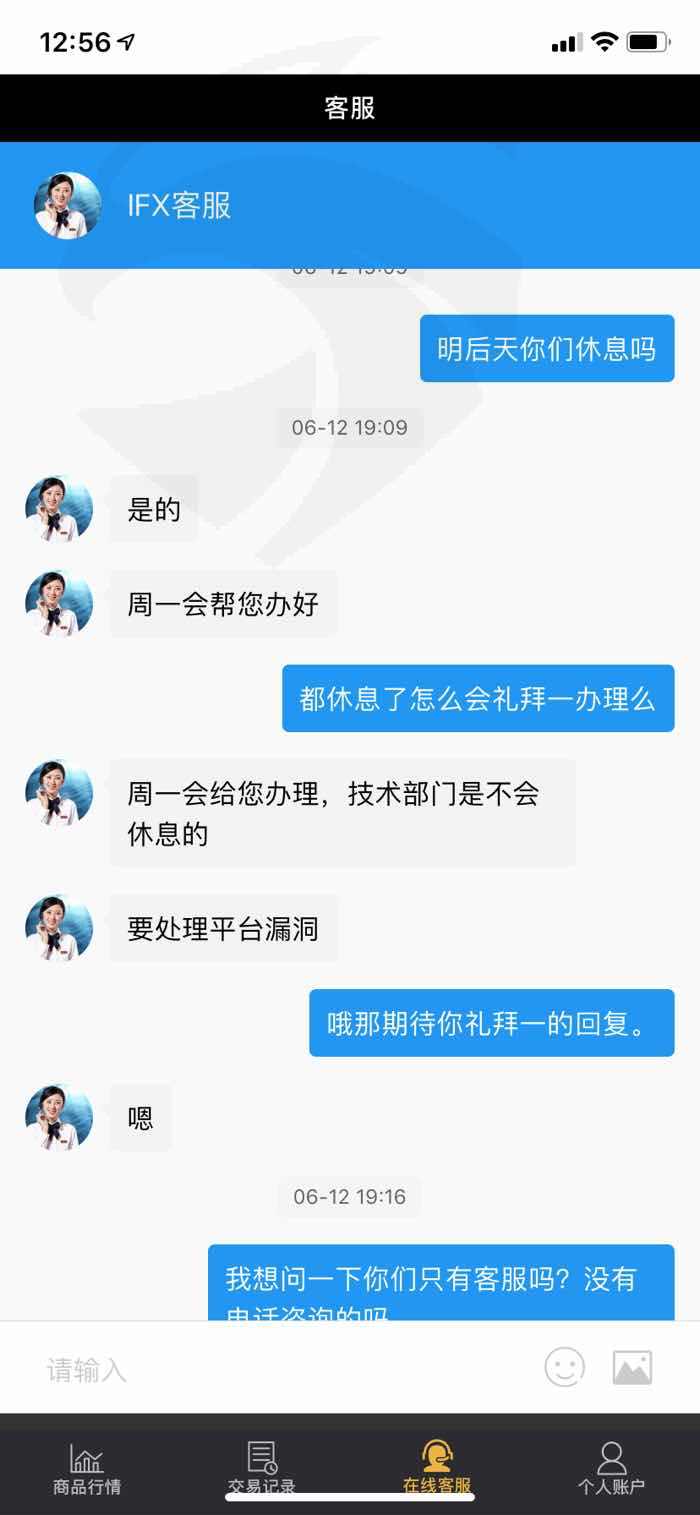Open the 交易记录 tab
This screenshot has height=1515, width=700.
tap(262, 1469)
